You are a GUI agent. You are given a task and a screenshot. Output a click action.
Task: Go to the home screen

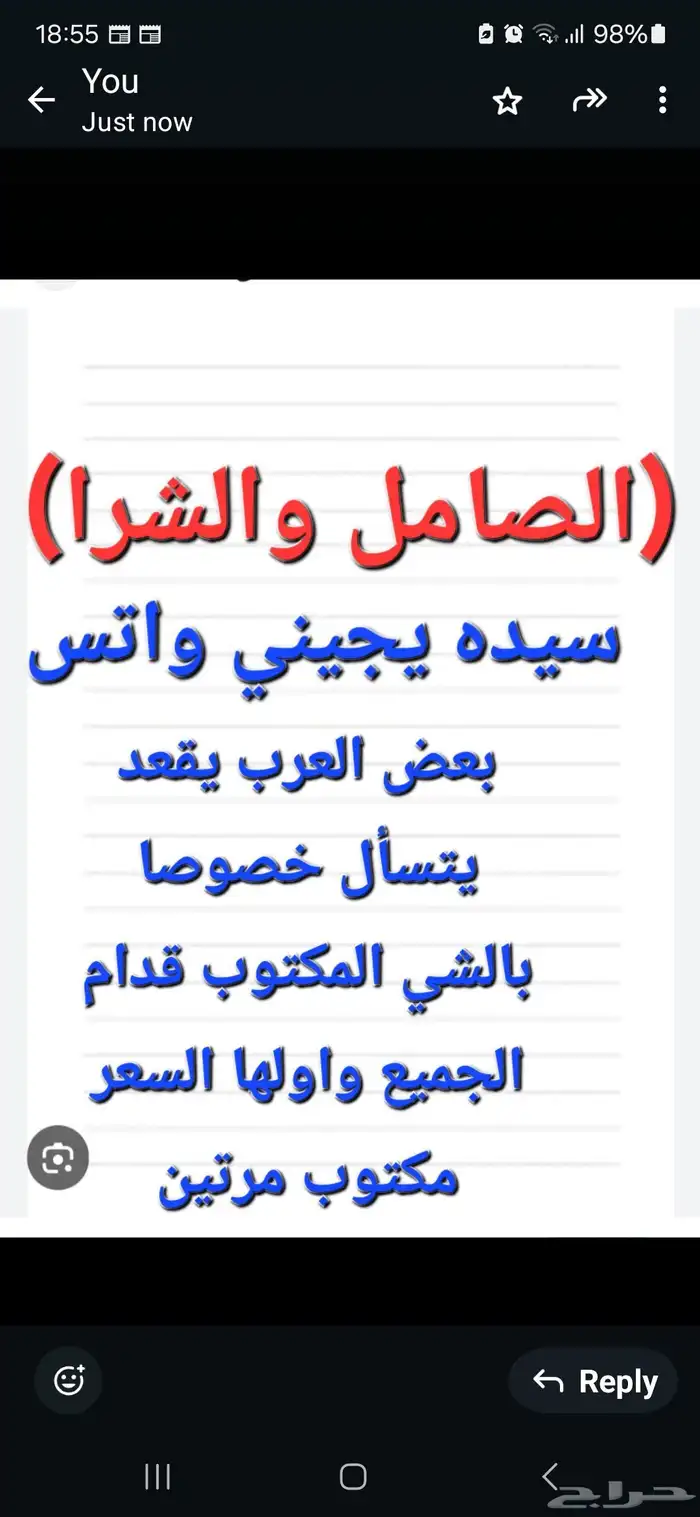353,1476
